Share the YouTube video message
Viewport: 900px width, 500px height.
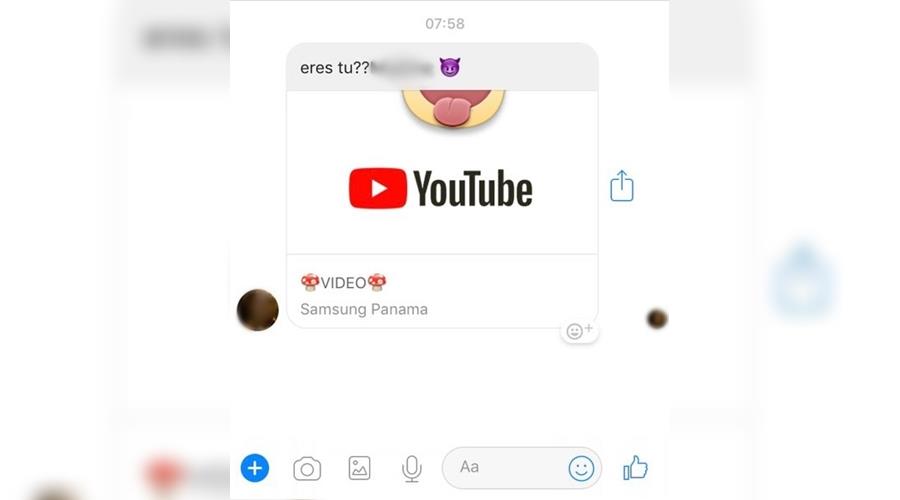[x=622, y=186]
